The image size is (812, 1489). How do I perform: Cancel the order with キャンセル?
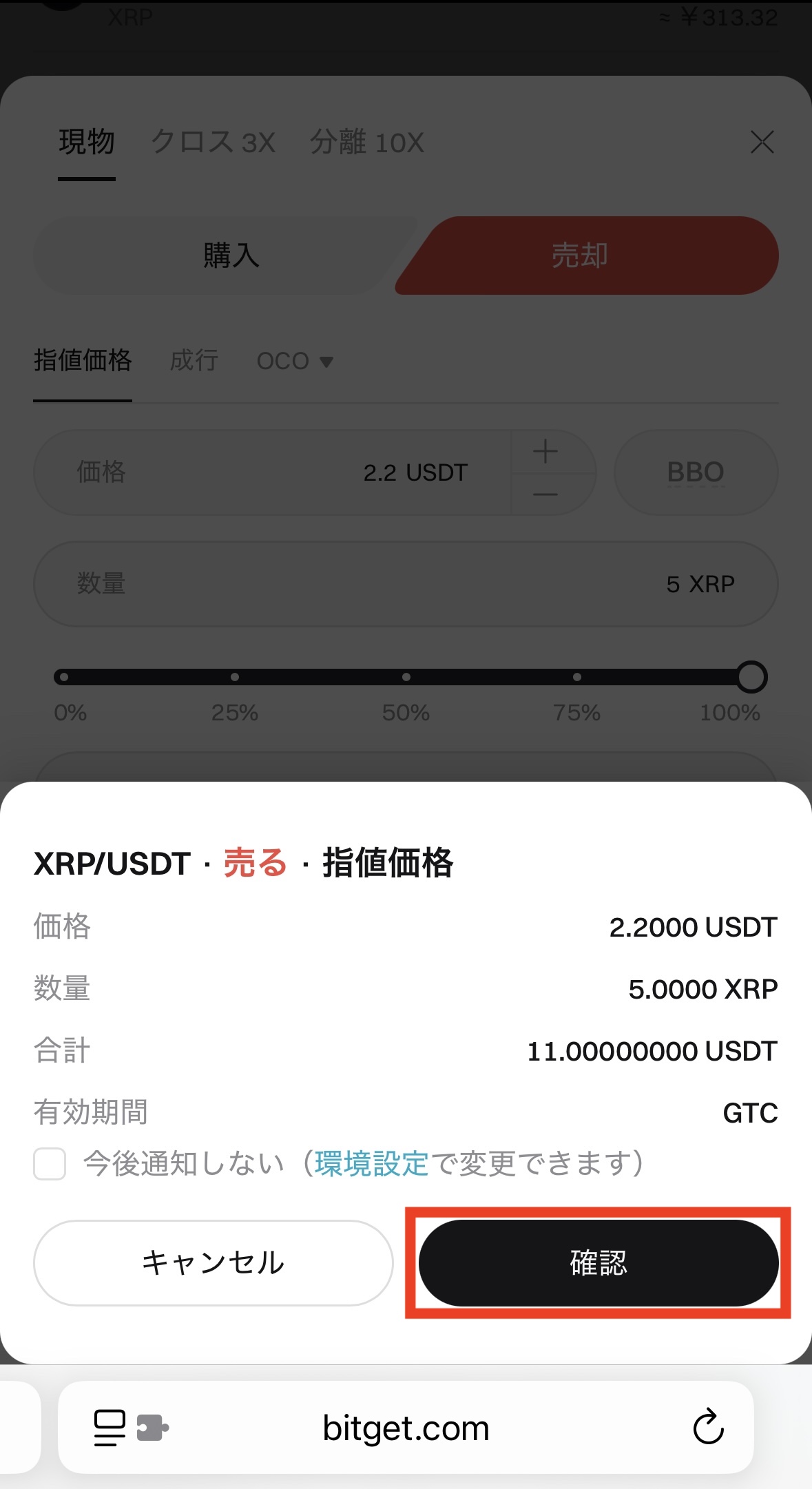tap(213, 1262)
